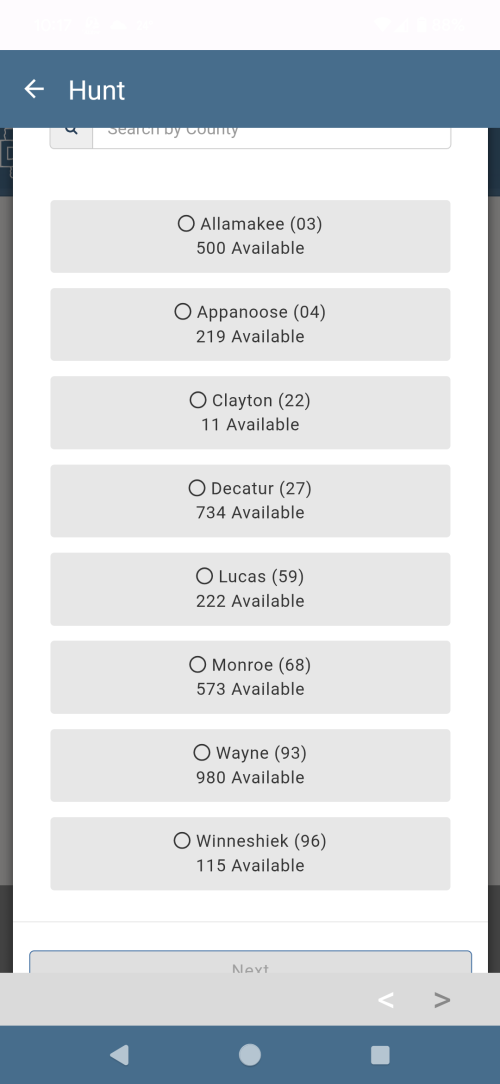Select Allamakee (03) county
Screen dimensions: 500x1084
point(250,236)
